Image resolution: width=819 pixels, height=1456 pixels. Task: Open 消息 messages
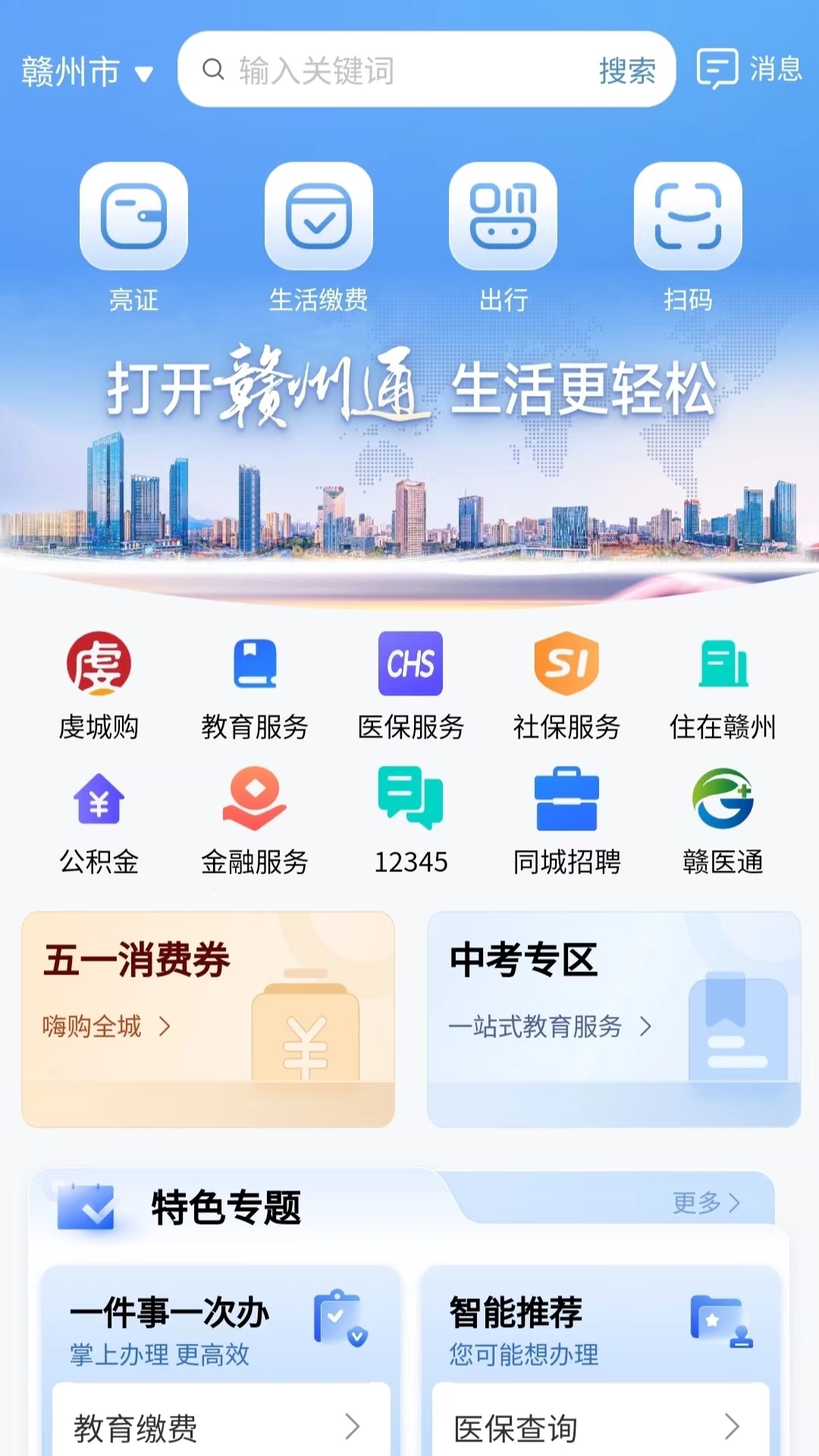749,69
